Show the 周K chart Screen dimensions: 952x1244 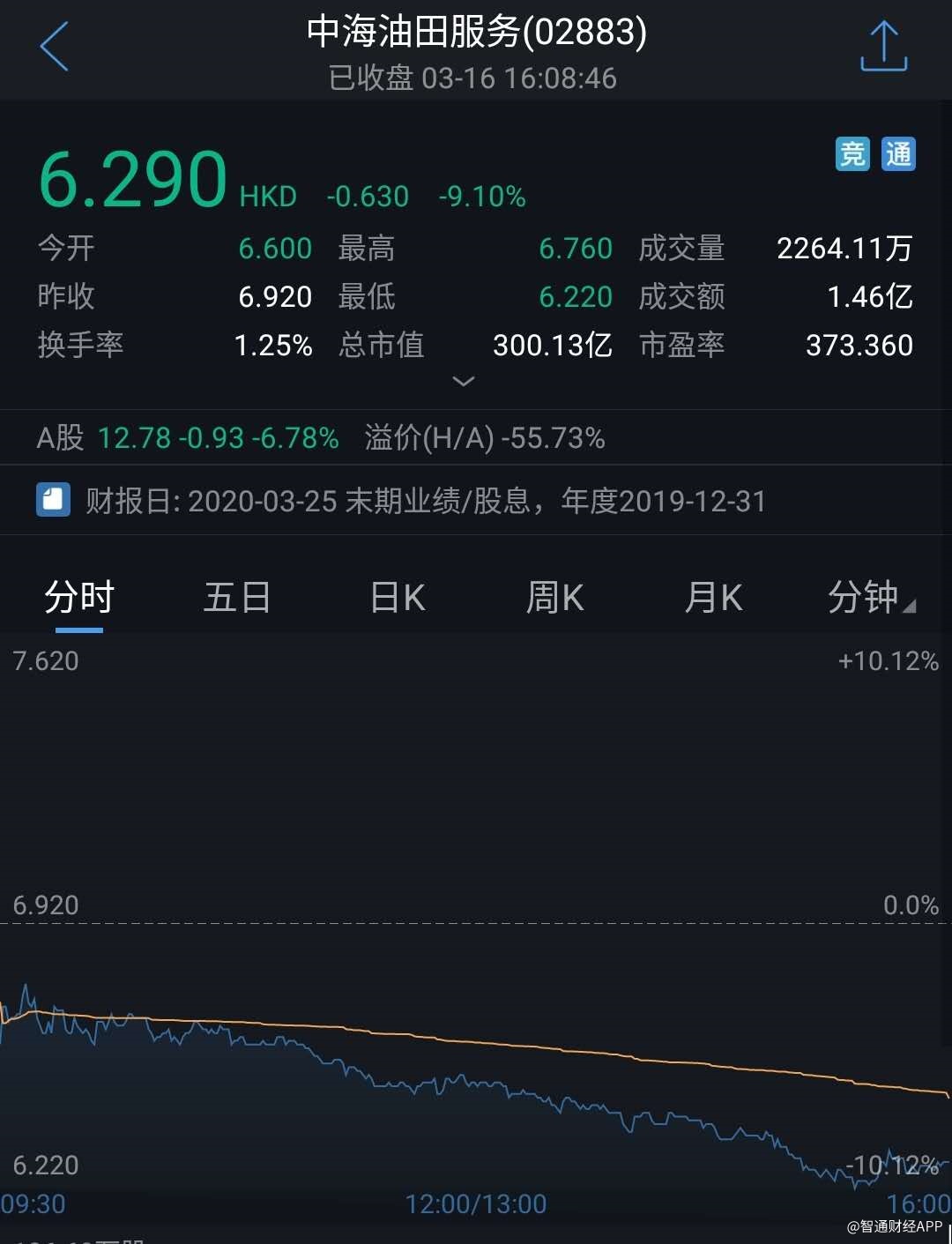(554, 598)
